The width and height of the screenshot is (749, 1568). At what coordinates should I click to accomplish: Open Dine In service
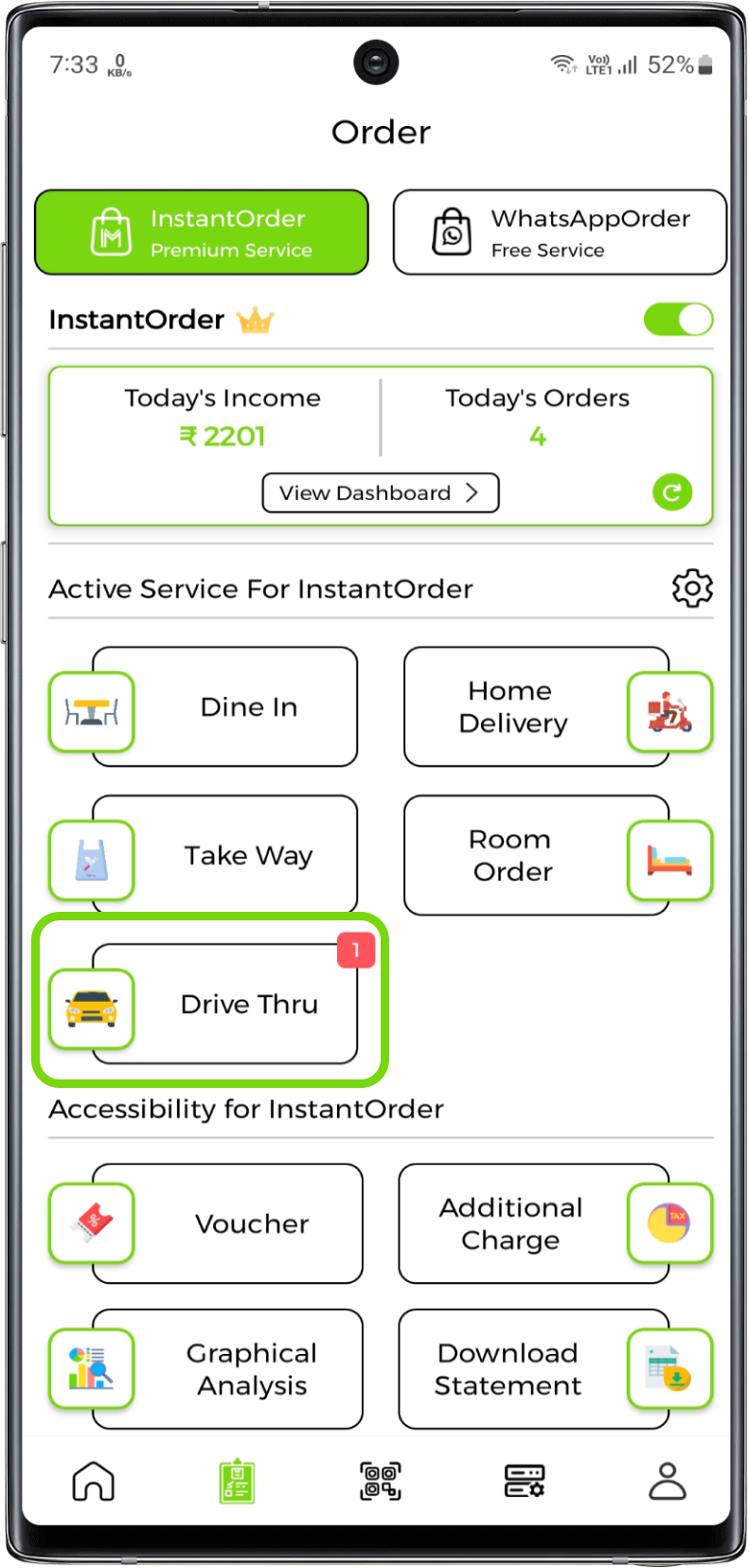225,707
